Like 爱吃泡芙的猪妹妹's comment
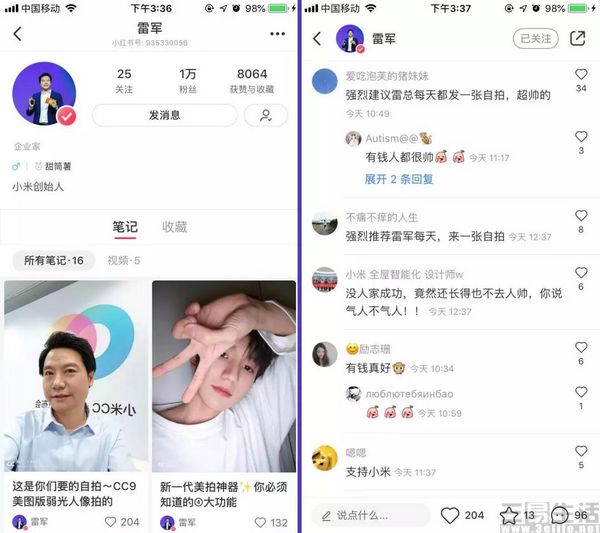Image resolution: width=600 pixels, height=533 pixels. tap(581, 75)
